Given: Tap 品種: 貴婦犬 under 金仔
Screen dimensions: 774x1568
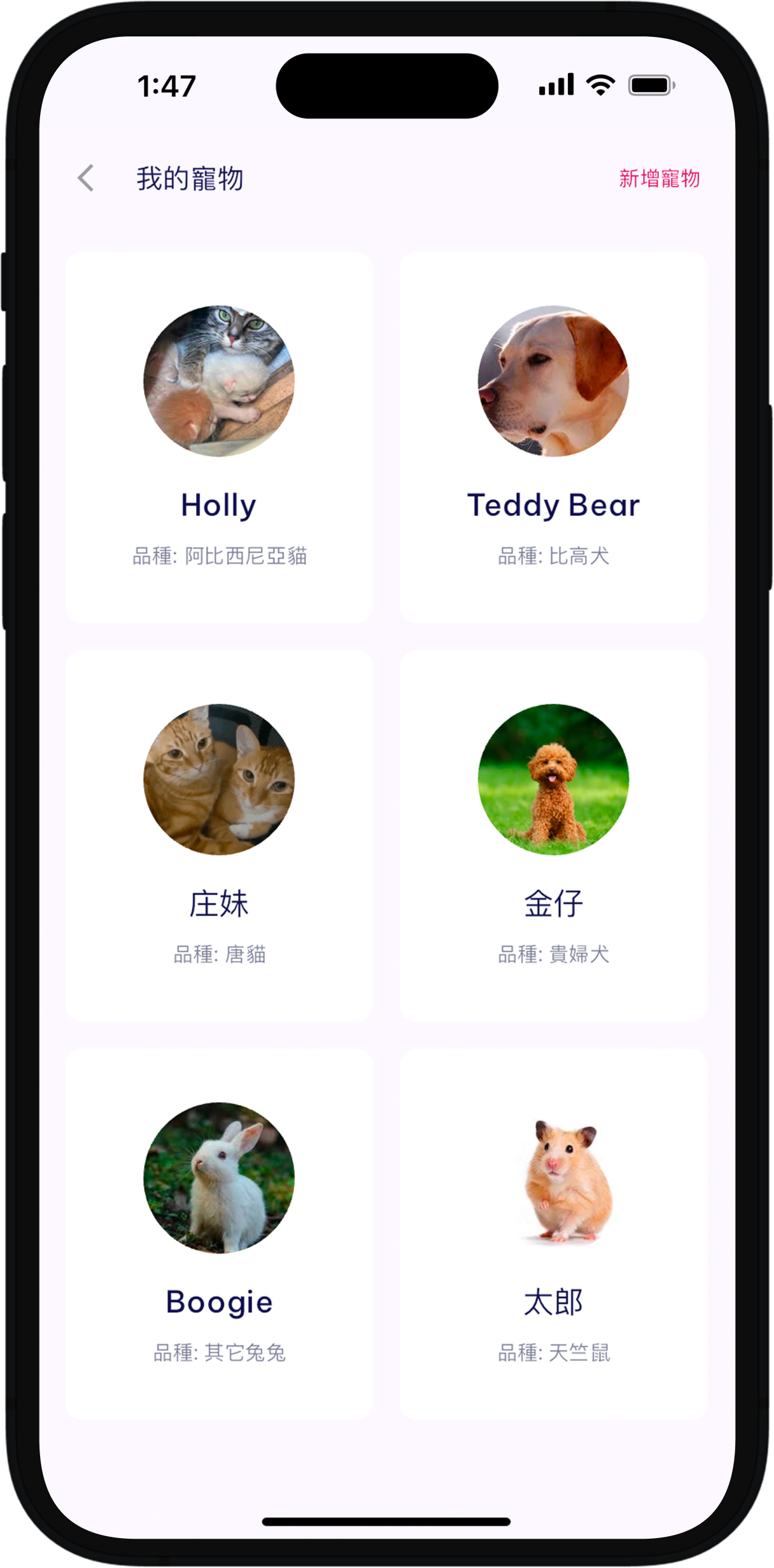Looking at the screenshot, I should click(x=552, y=954).
